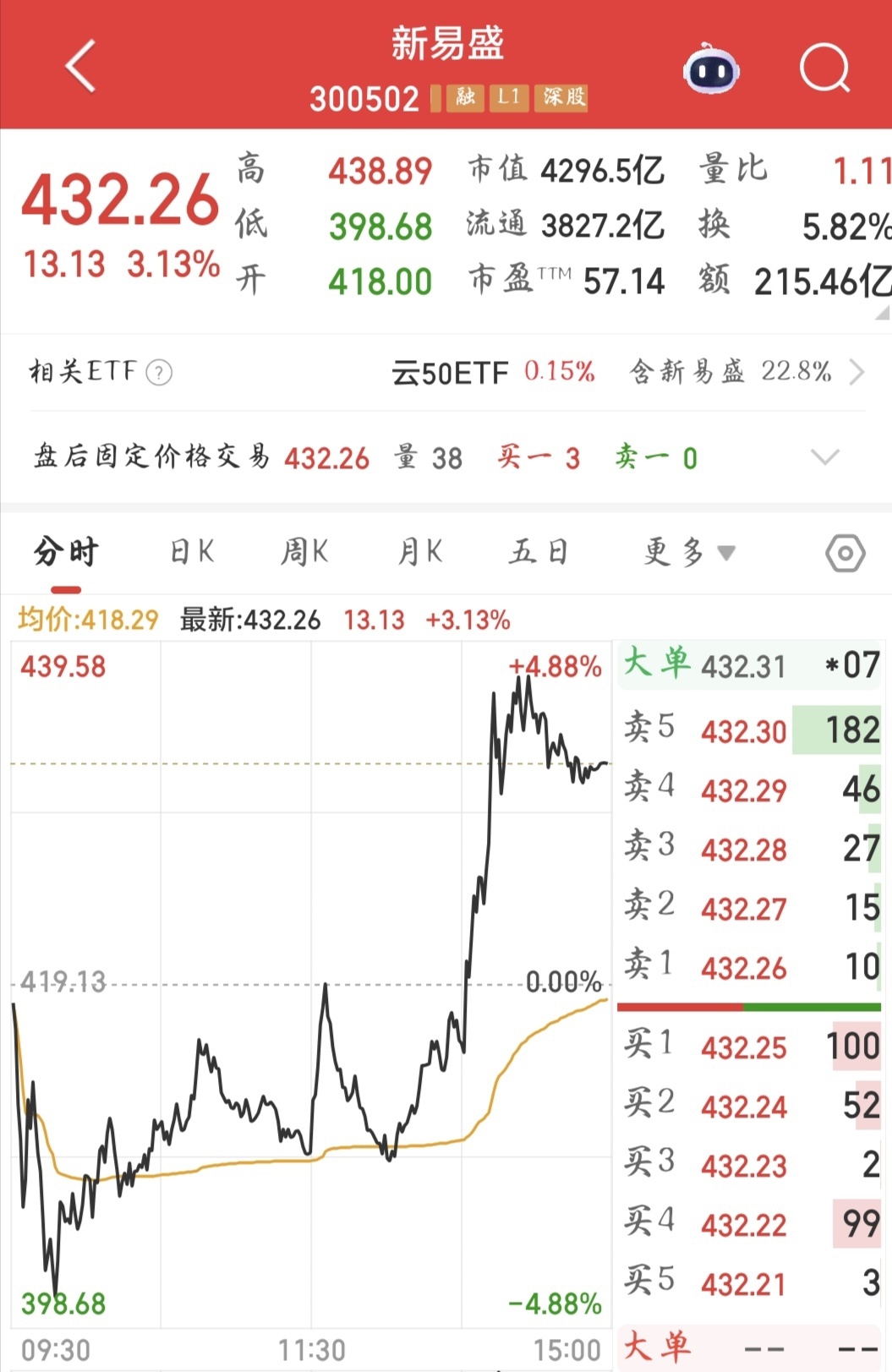Select the 买1 order at 432.25
Image resolution: width=892 pixels, height=1372 pixels.
[749, 1047]
